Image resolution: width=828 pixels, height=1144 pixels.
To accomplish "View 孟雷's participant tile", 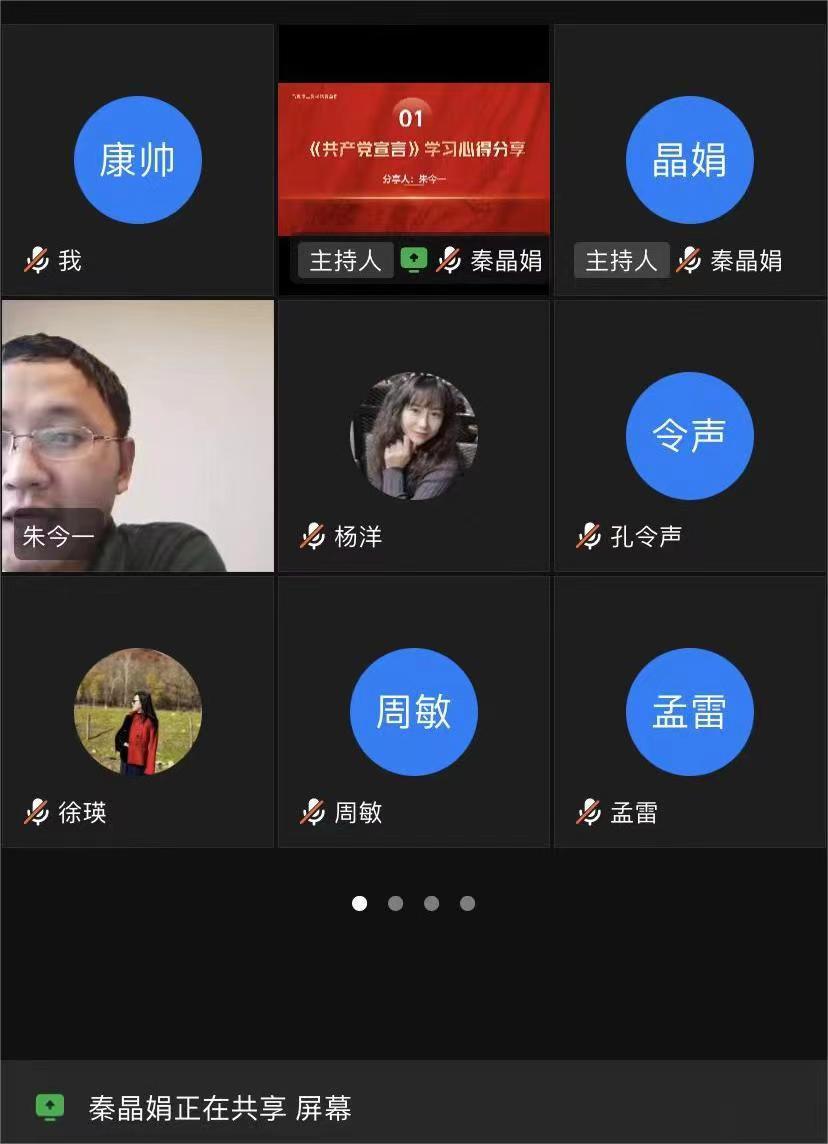I will [690, 712].
